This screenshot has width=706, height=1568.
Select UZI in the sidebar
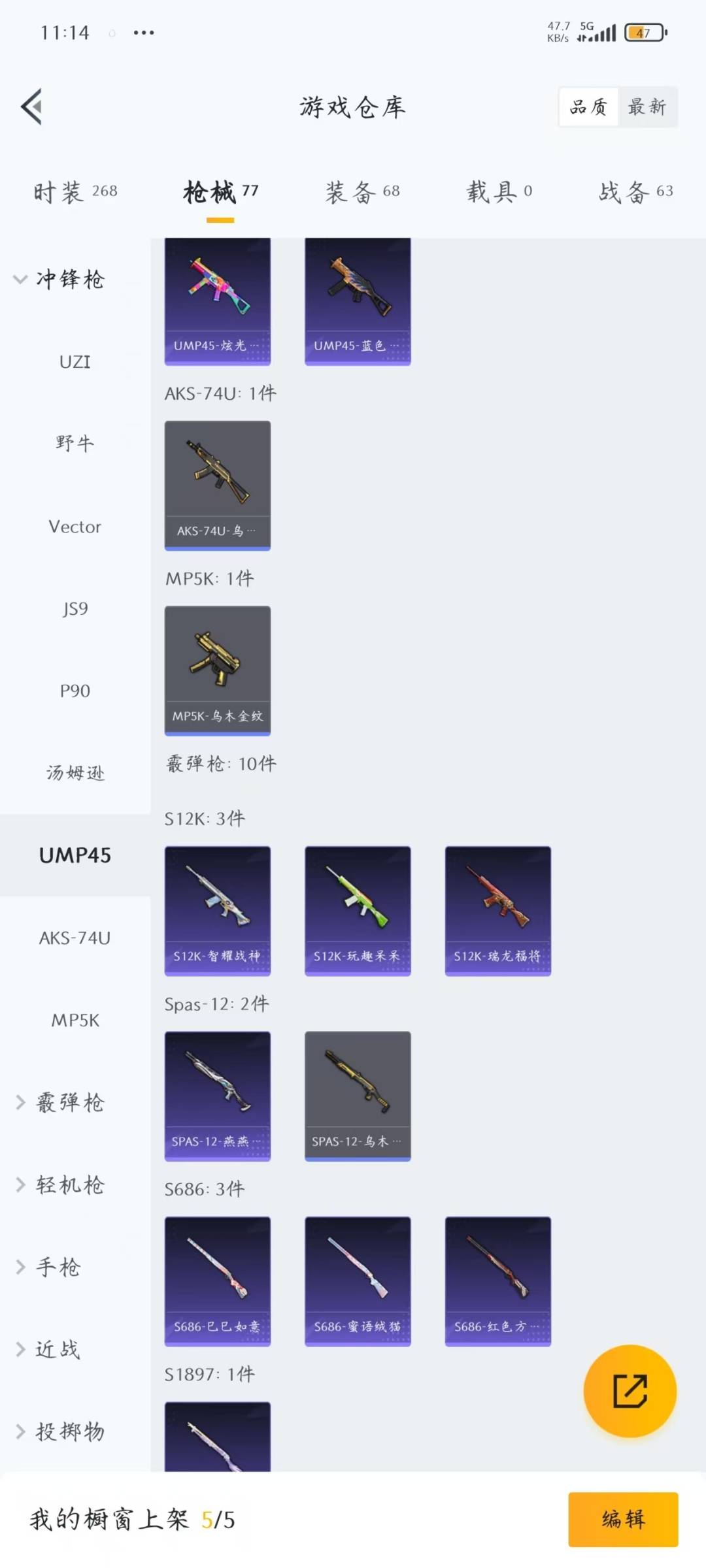coord(75,361)
